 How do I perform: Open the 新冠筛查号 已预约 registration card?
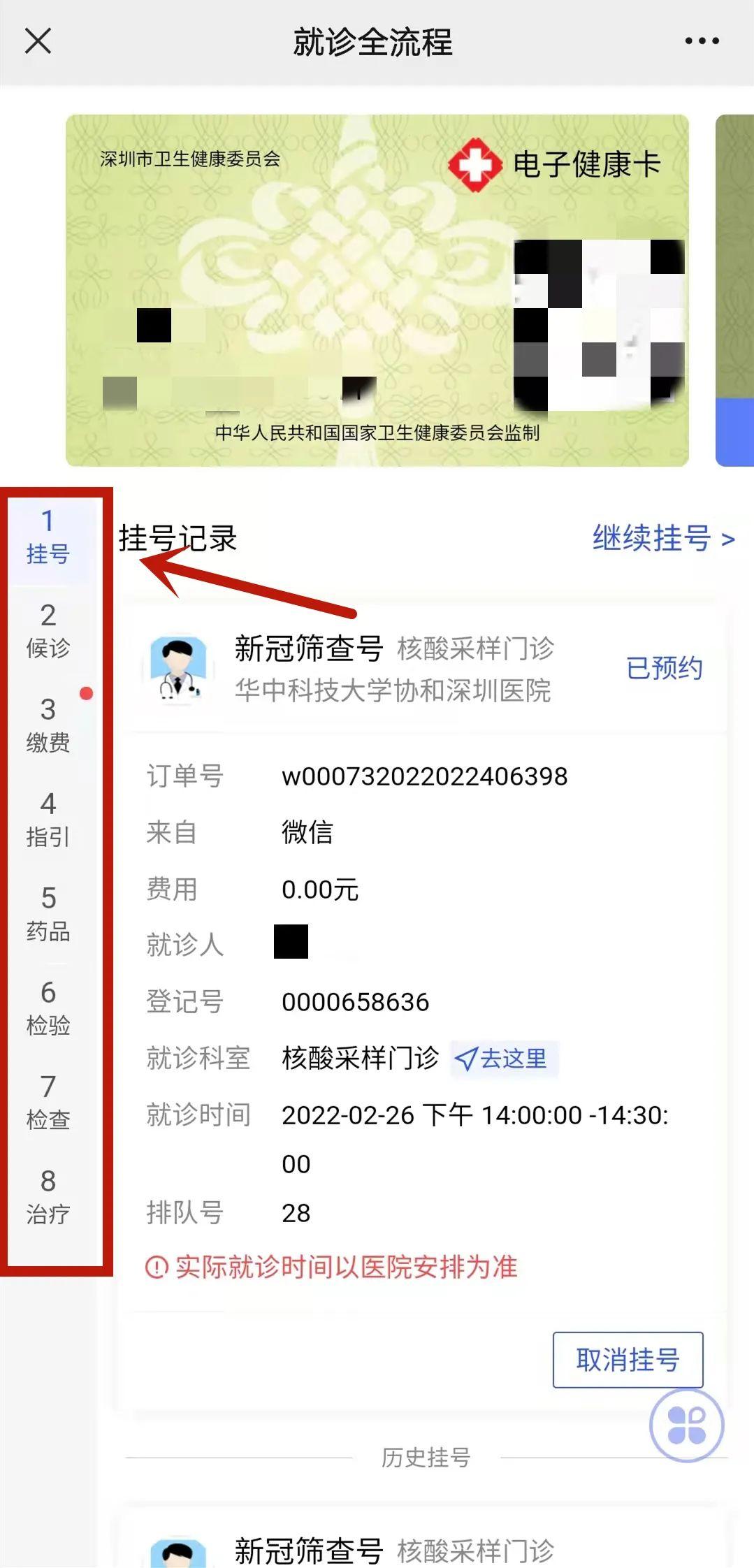click(423, 669)
